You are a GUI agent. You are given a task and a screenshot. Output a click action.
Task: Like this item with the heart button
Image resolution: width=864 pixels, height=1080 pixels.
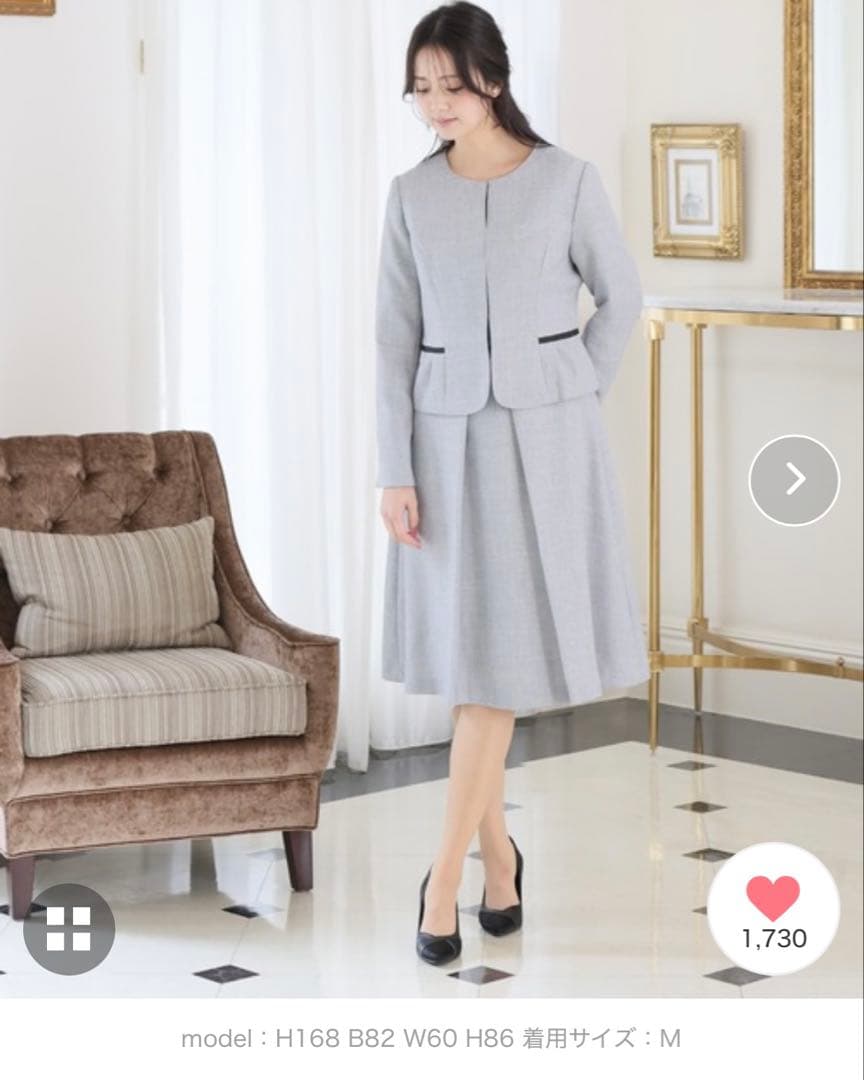click(773, 898)
